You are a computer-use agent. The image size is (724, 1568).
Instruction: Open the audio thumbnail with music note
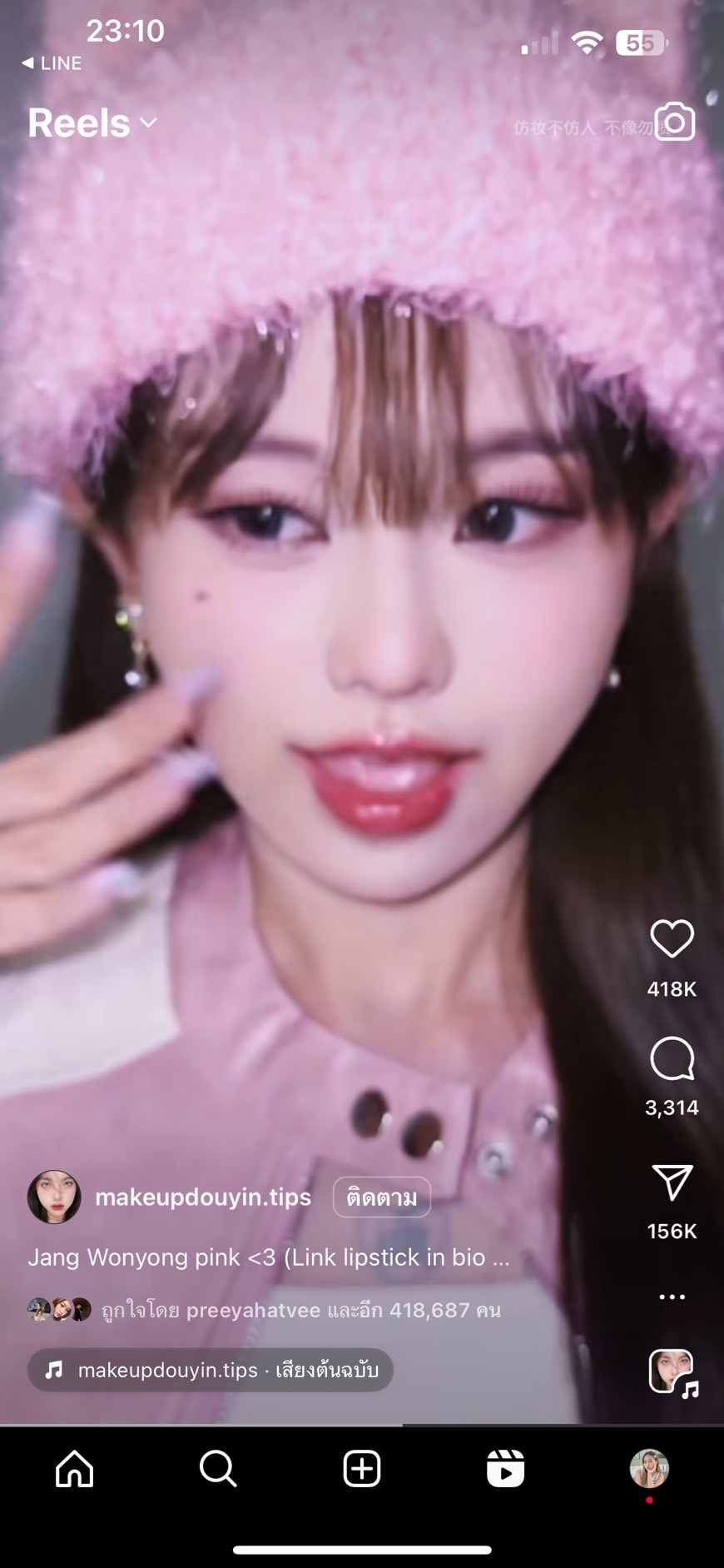pyautogui.click(x=672, y=1372)
